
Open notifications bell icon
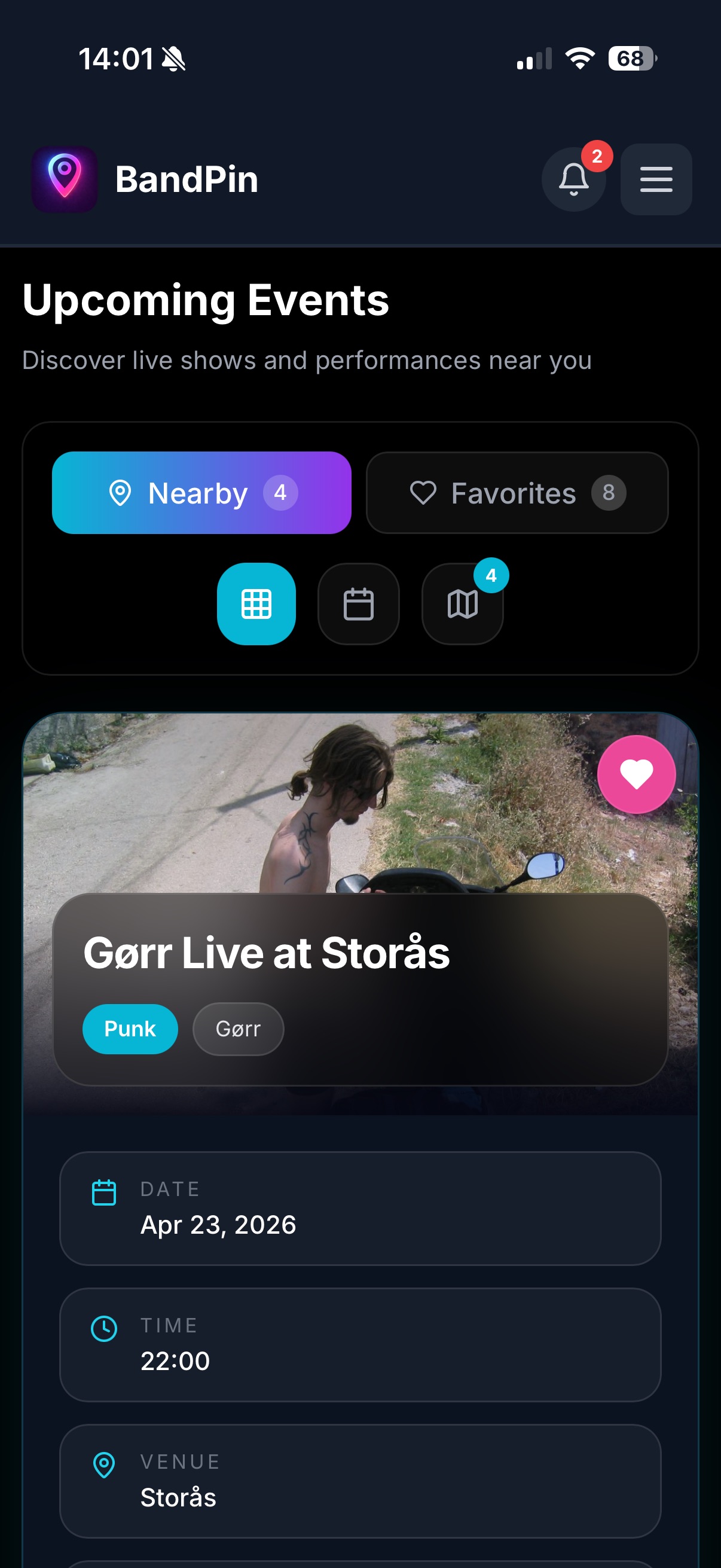point(573,179)
